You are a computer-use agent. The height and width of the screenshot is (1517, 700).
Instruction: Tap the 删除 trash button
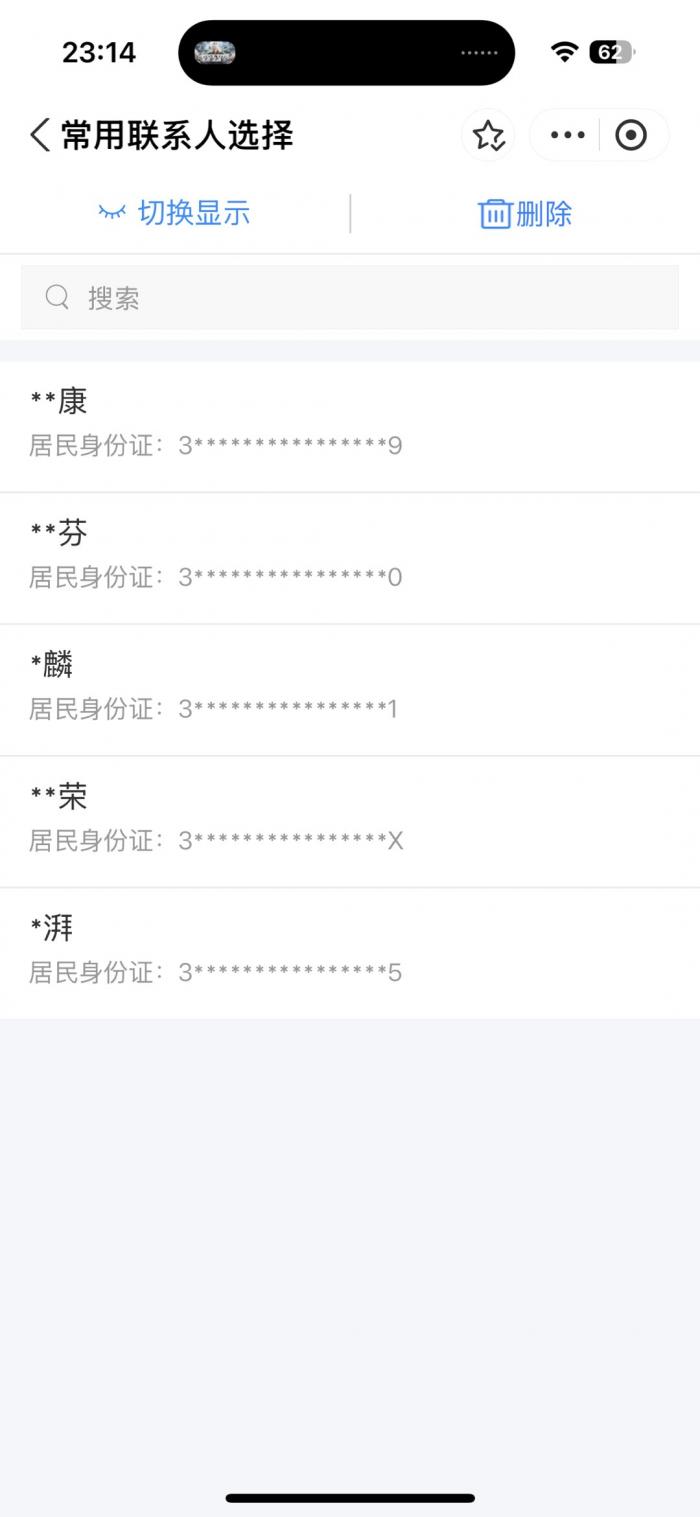click(525, 213)
